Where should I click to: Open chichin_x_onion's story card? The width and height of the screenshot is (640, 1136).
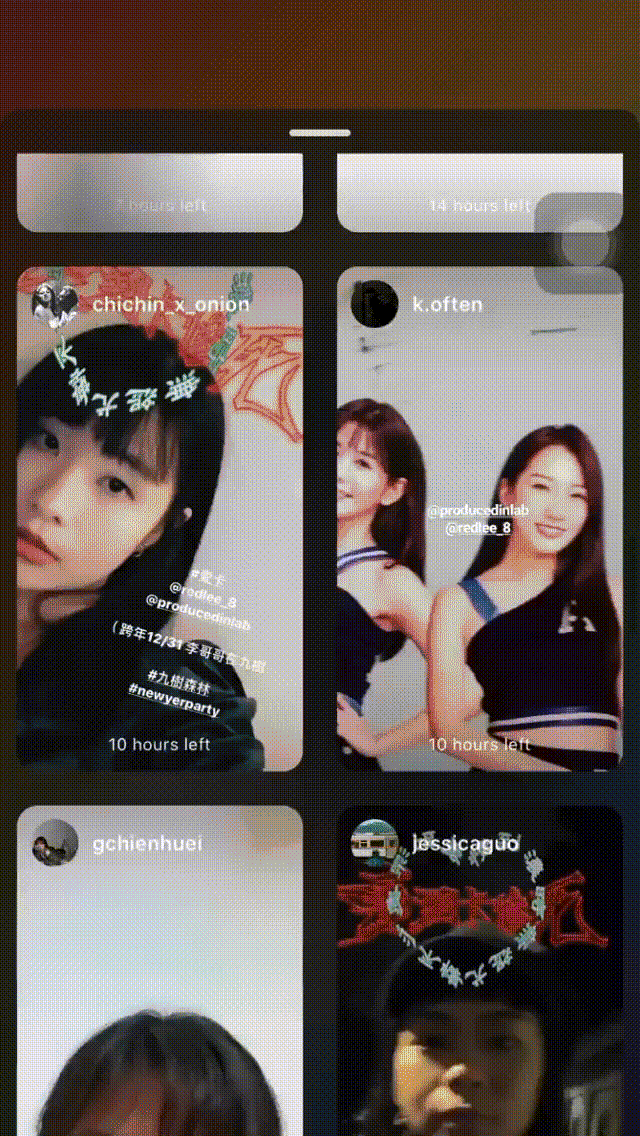159,520
